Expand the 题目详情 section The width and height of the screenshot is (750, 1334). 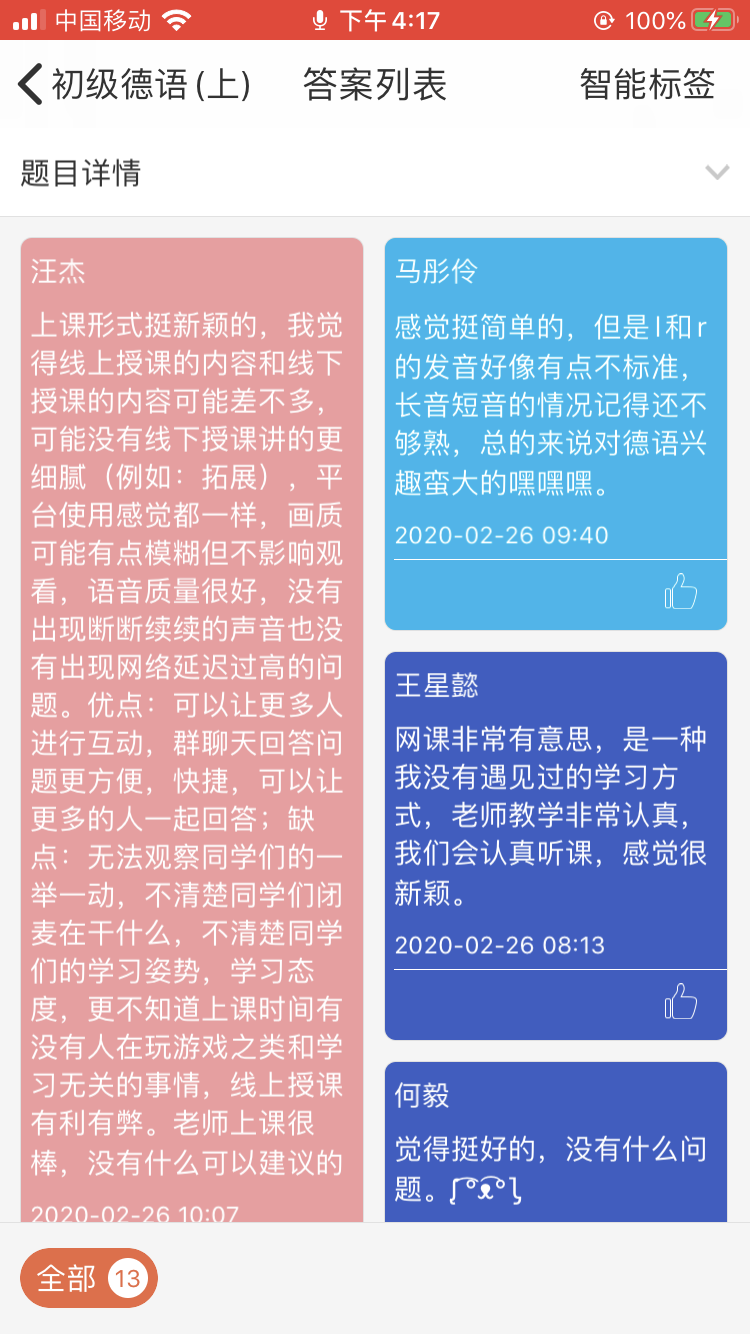(716, 173)
